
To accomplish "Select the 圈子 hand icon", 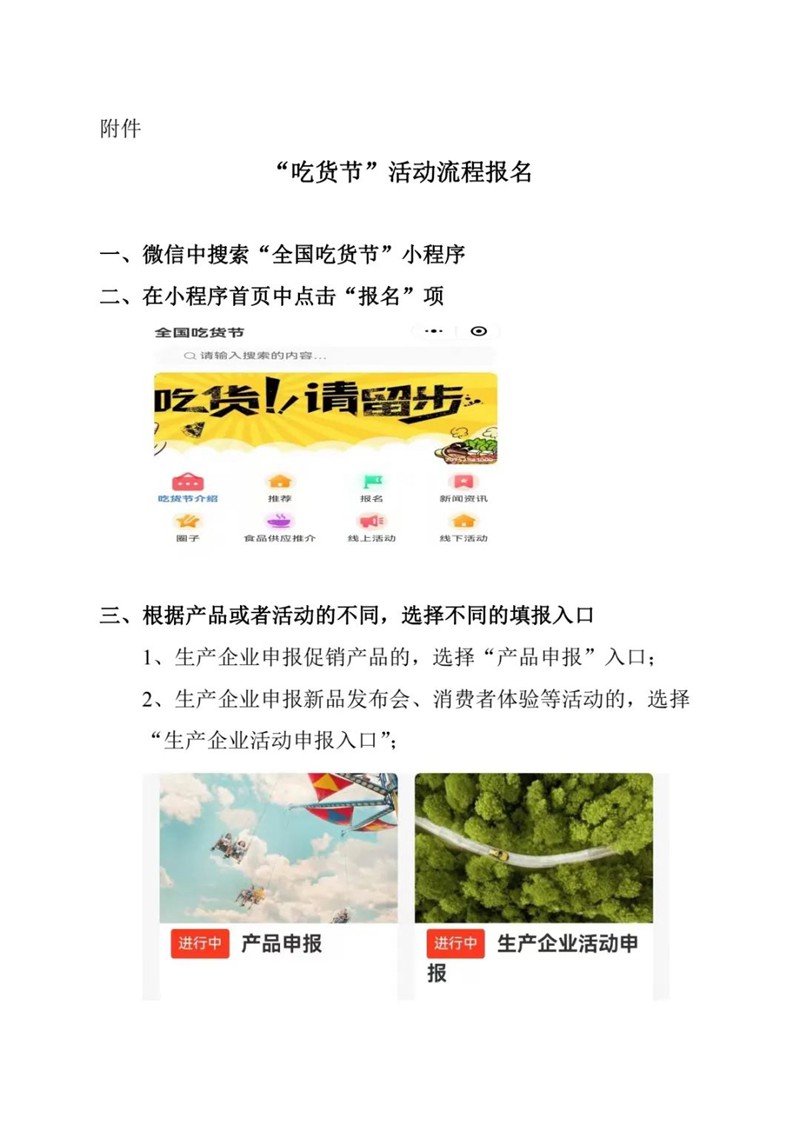I will pyautogui.click(x=187, y=519).
